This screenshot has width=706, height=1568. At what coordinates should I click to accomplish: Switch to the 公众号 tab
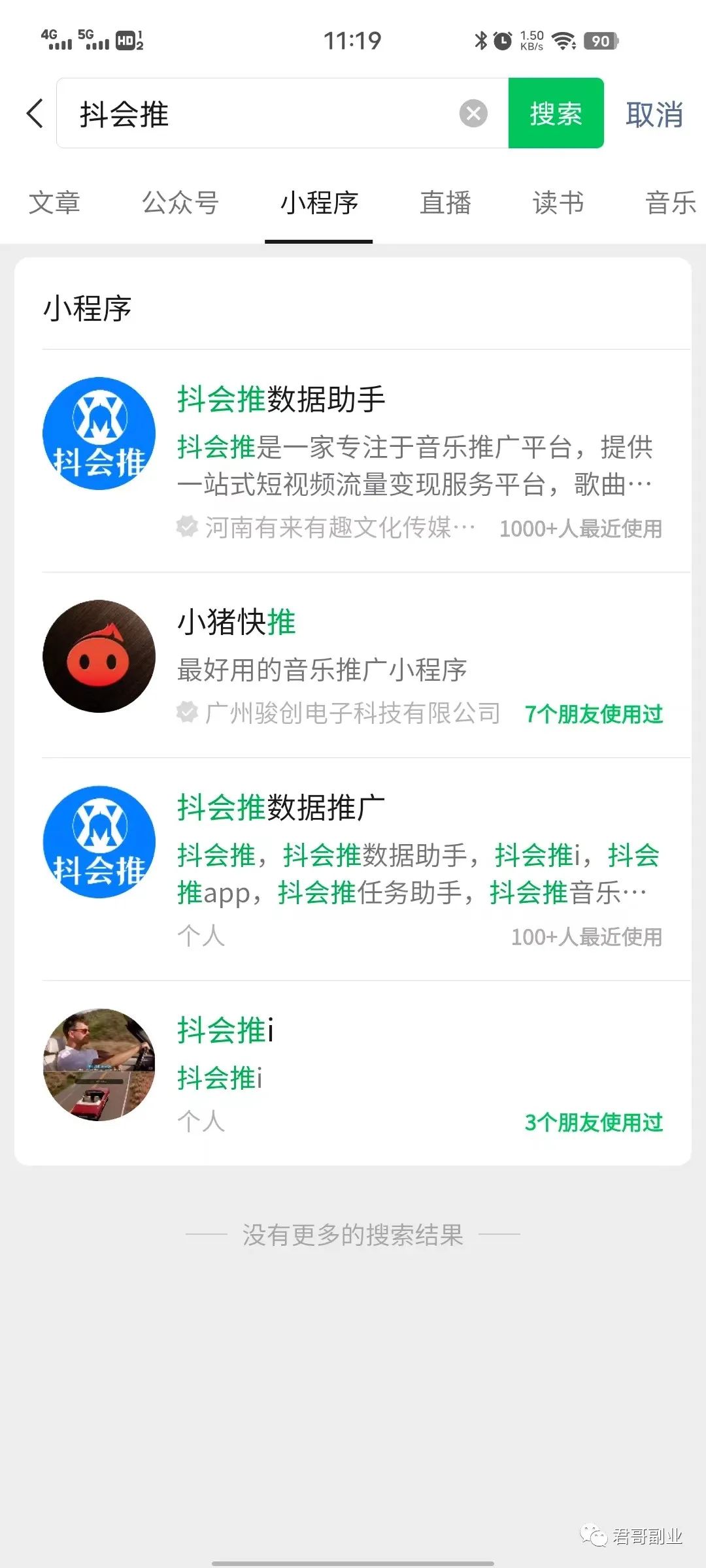click(x=180, y=203)
